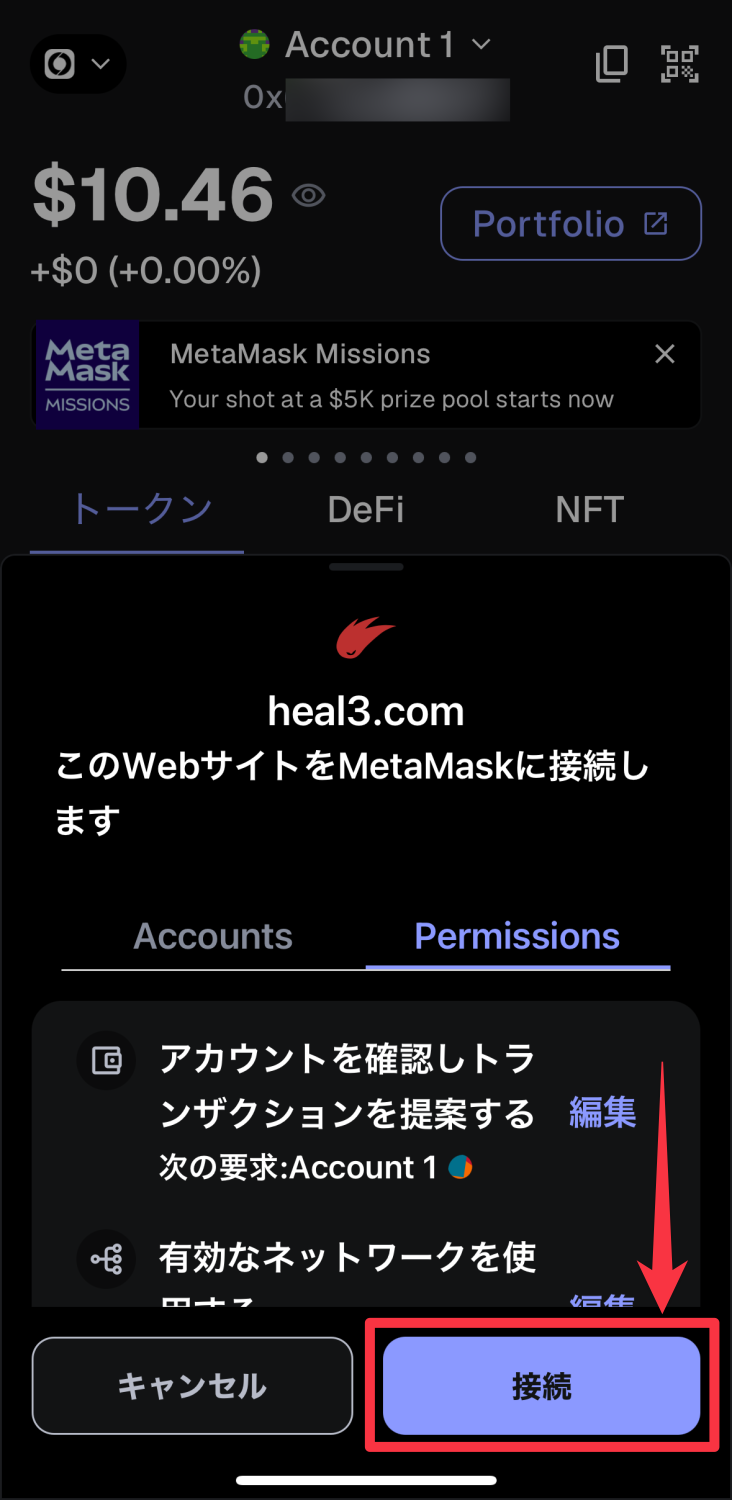The image size is (732, 1500).
Task: Select the Permissions tab
Action: click(517, 936)
